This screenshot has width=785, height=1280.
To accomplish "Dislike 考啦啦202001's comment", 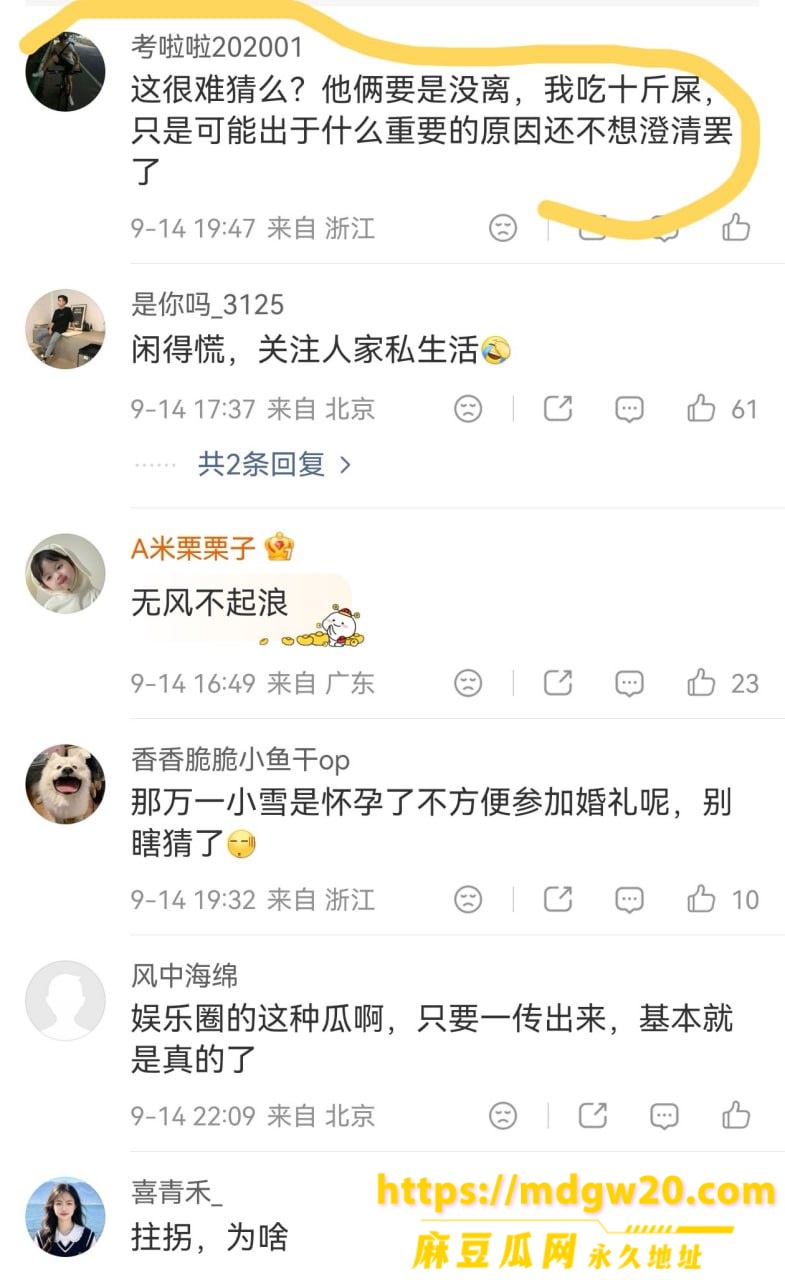I will tap(503, 228).
